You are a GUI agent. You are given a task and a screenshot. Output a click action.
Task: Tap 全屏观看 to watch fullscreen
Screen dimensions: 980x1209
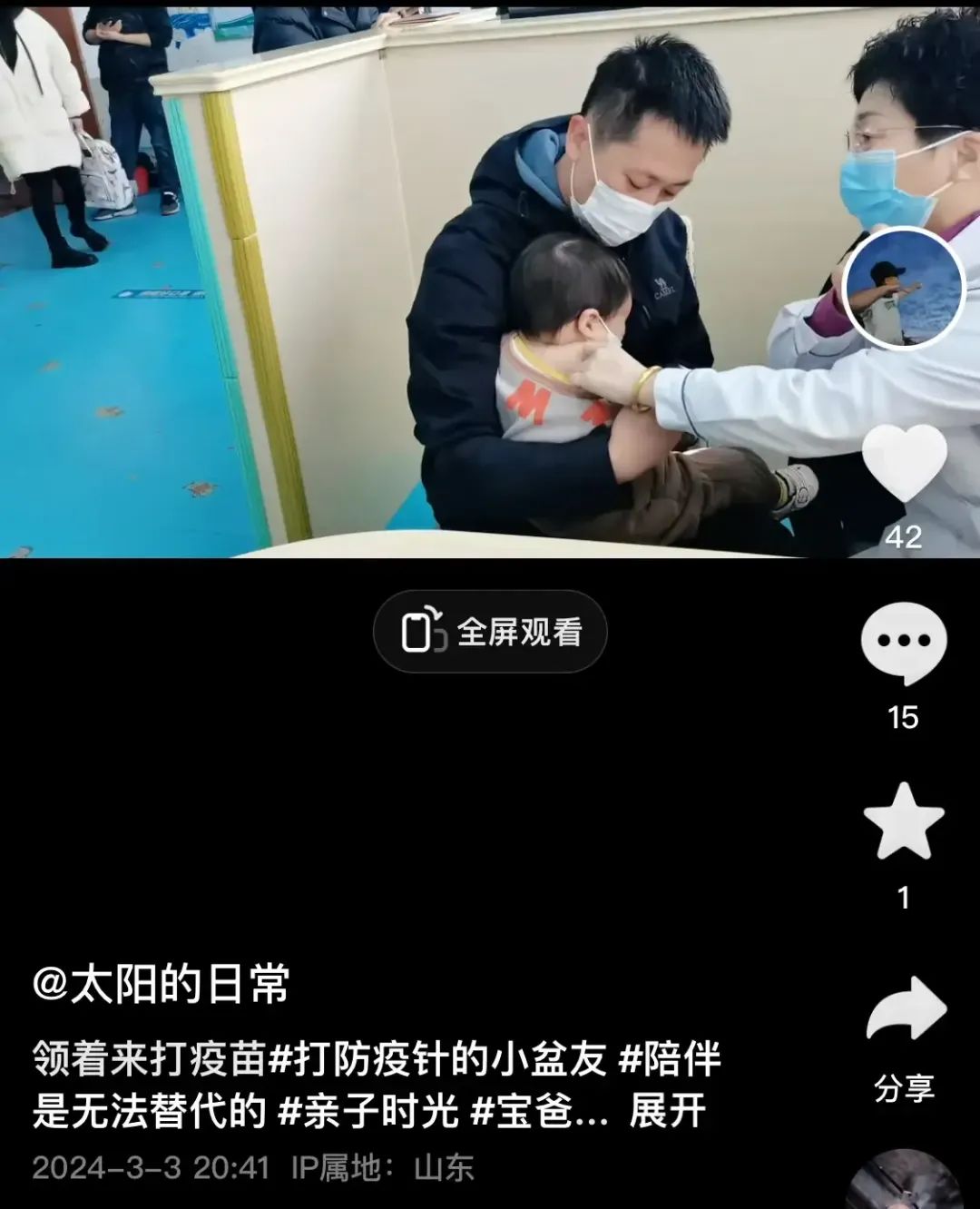coord(490,632)
